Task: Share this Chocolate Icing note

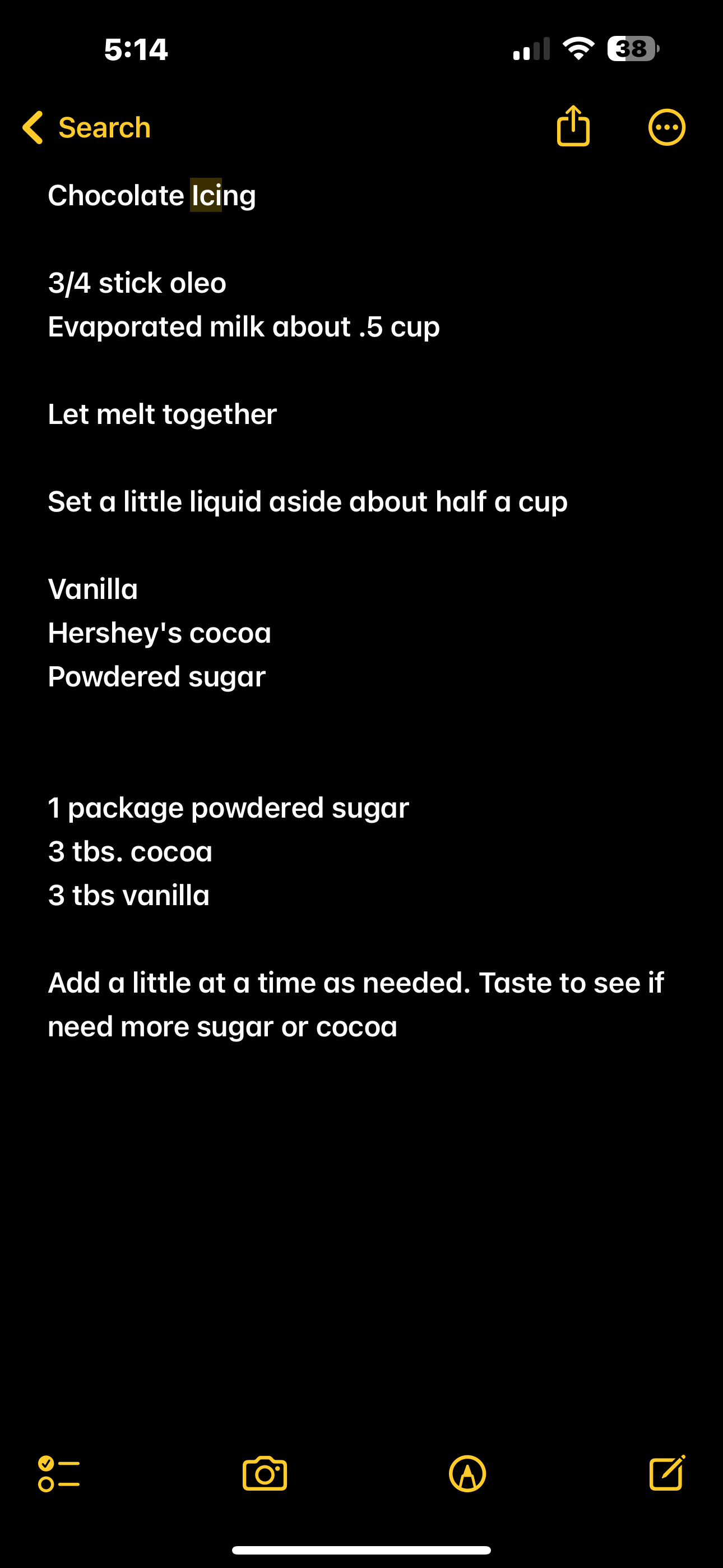Action: pyautogui.click(x=573, y=127)
